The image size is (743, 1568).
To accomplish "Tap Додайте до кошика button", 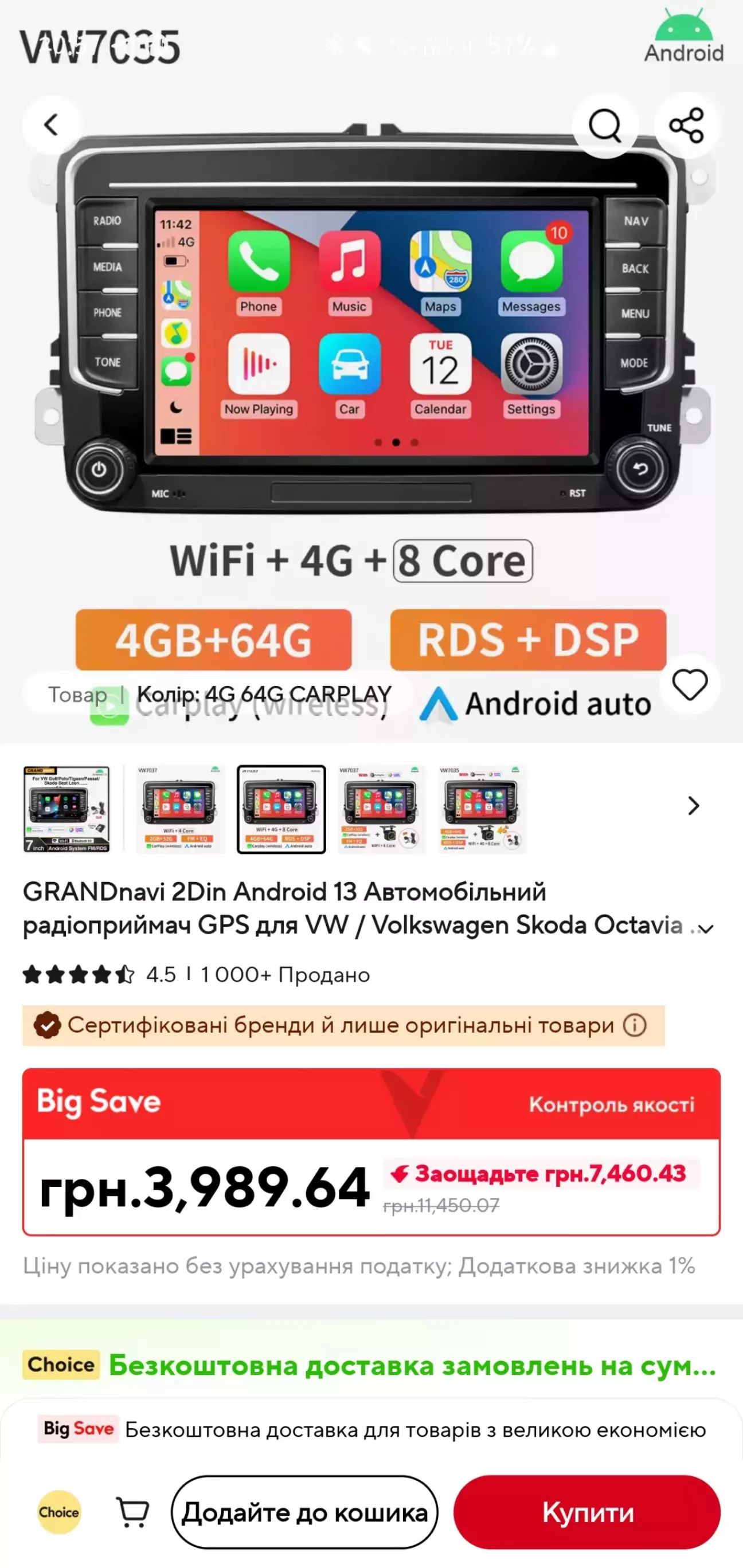I will click(304, 1512).
